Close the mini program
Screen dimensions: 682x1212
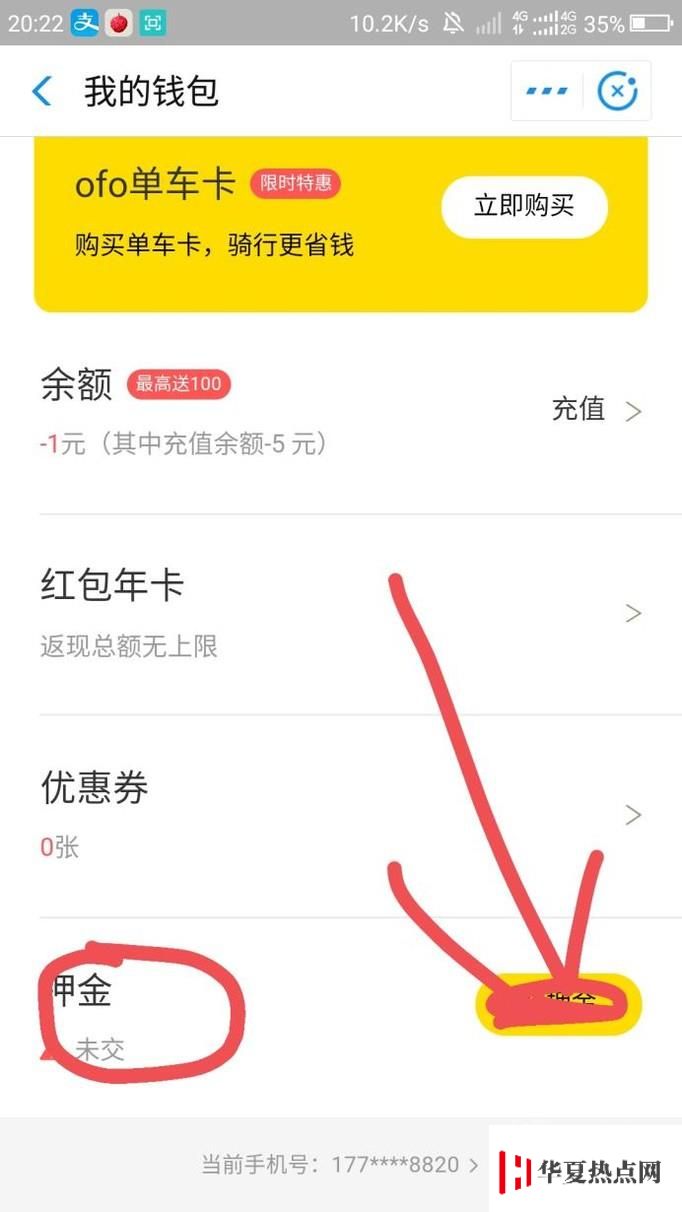click(617, 92)
